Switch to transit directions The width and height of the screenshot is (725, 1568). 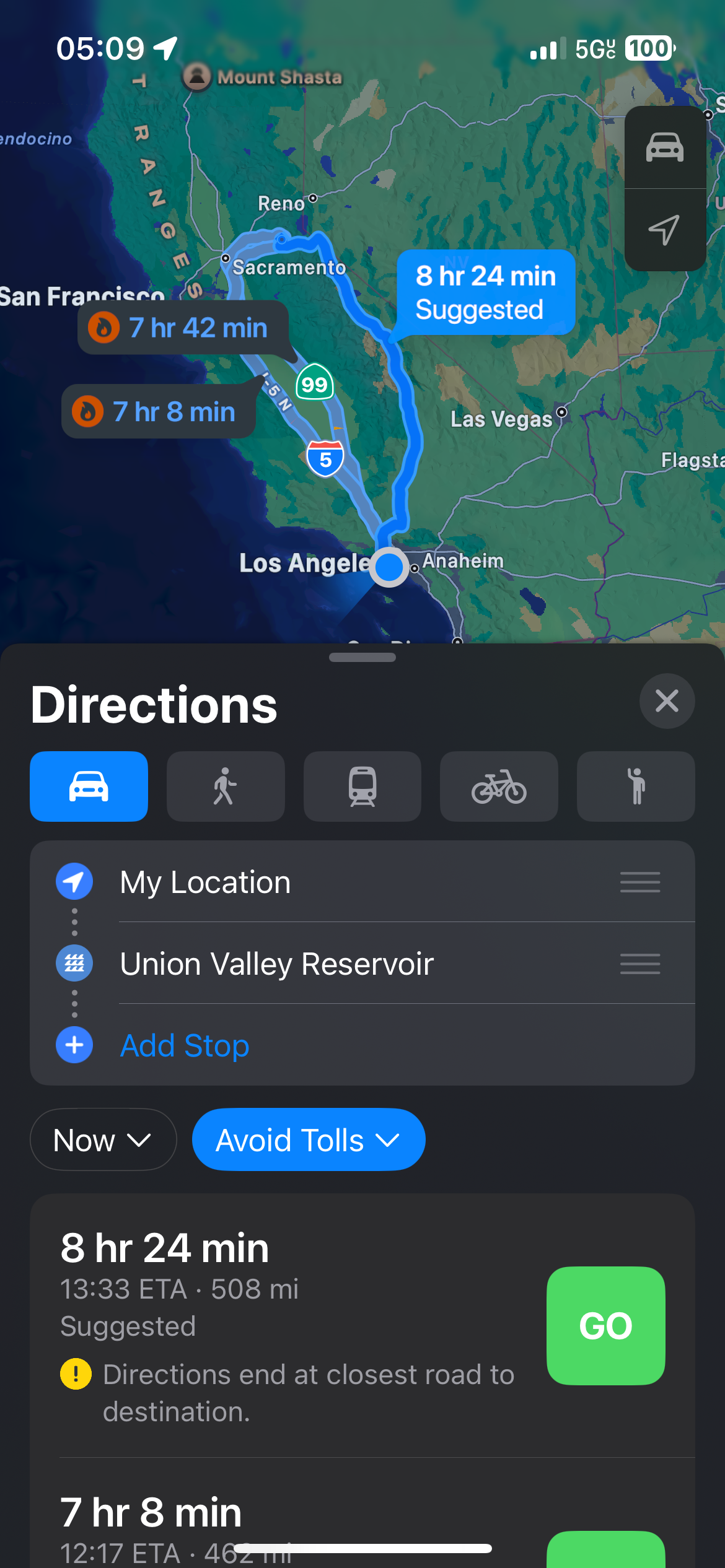pyautogui.click(x=362, y=786)
